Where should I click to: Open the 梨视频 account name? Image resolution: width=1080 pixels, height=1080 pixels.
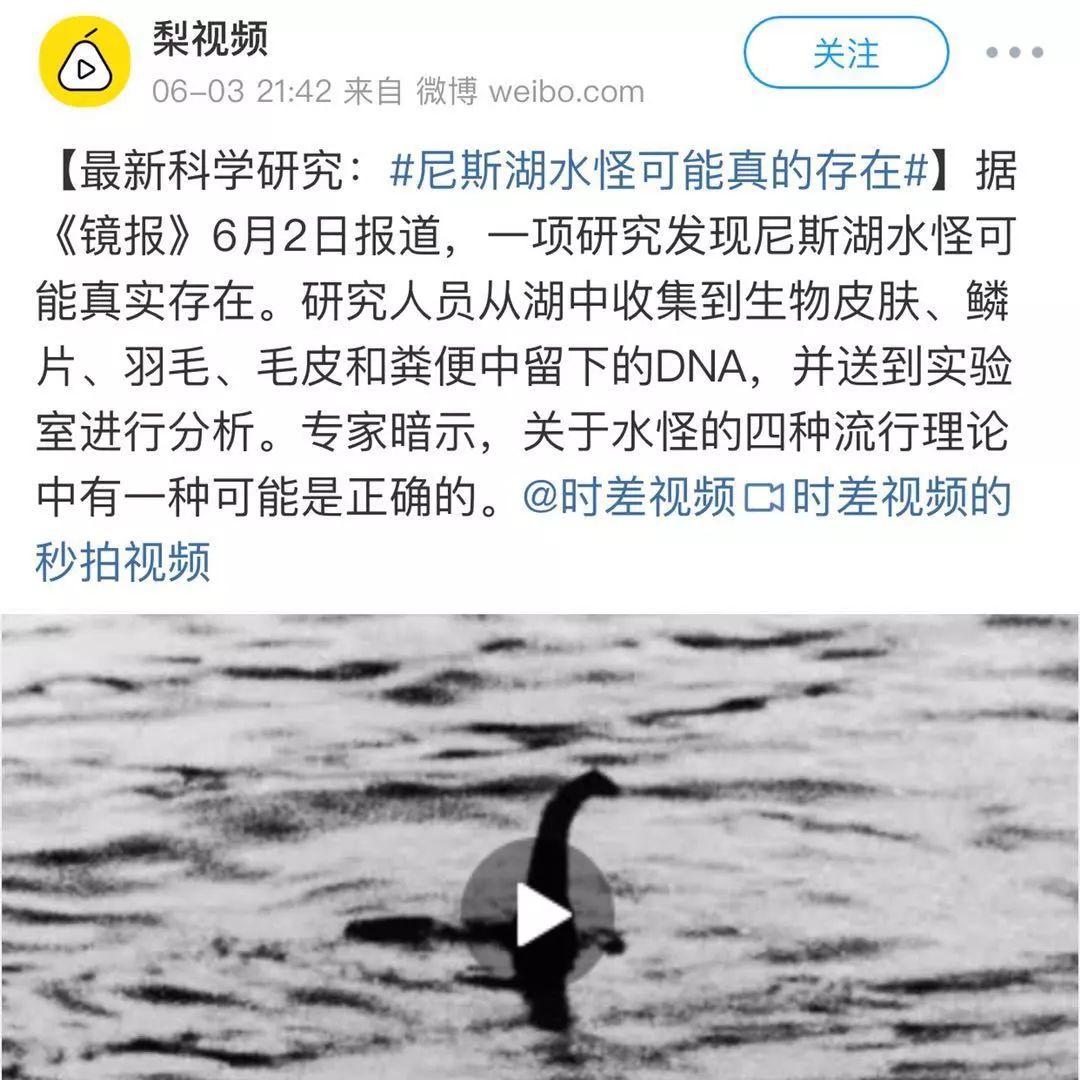click(x=210, y=40)
